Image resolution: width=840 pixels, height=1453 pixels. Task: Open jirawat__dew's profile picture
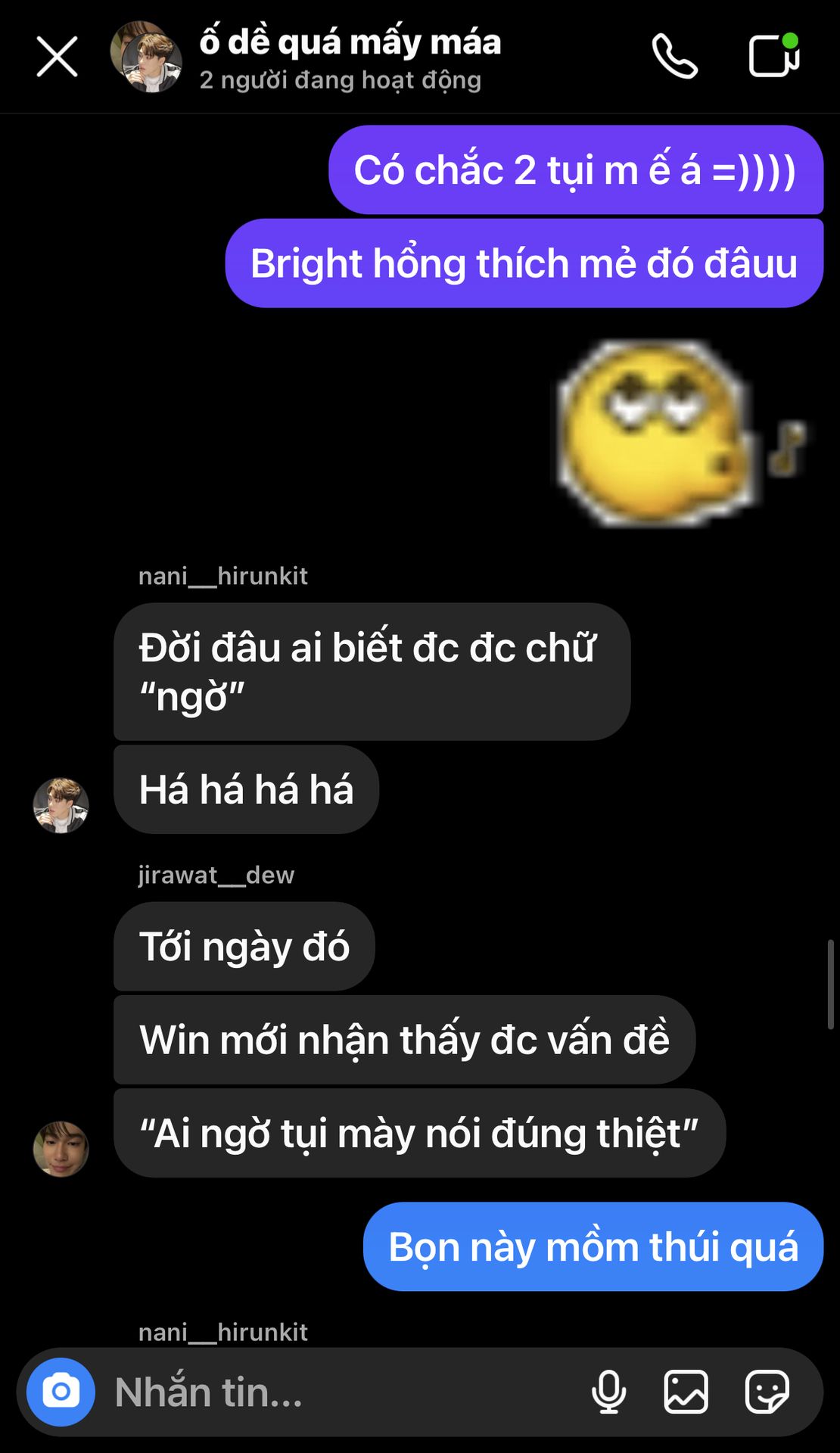[61, 1149]
